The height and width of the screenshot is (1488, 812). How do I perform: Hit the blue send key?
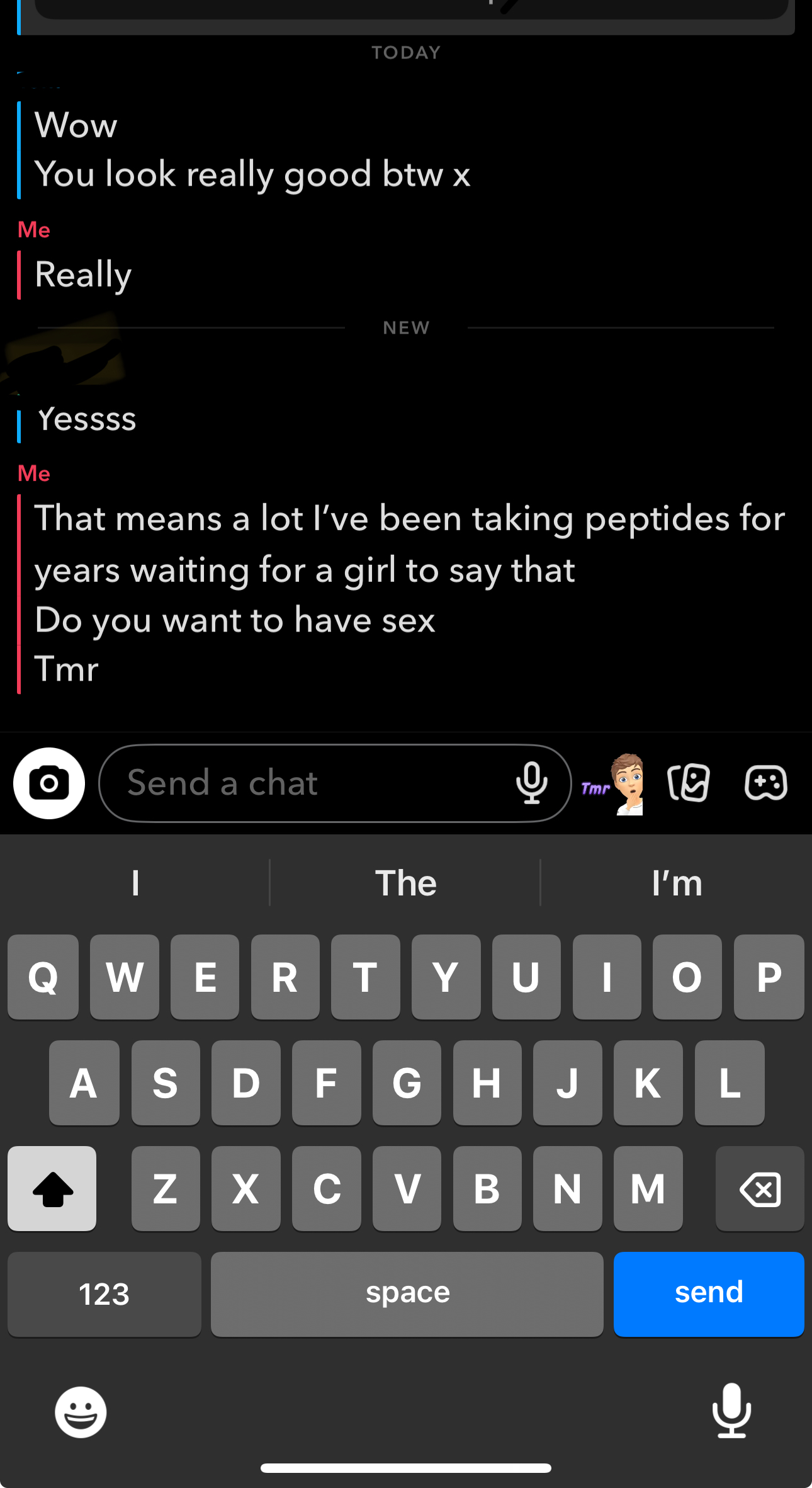(x=708, y=1293)
